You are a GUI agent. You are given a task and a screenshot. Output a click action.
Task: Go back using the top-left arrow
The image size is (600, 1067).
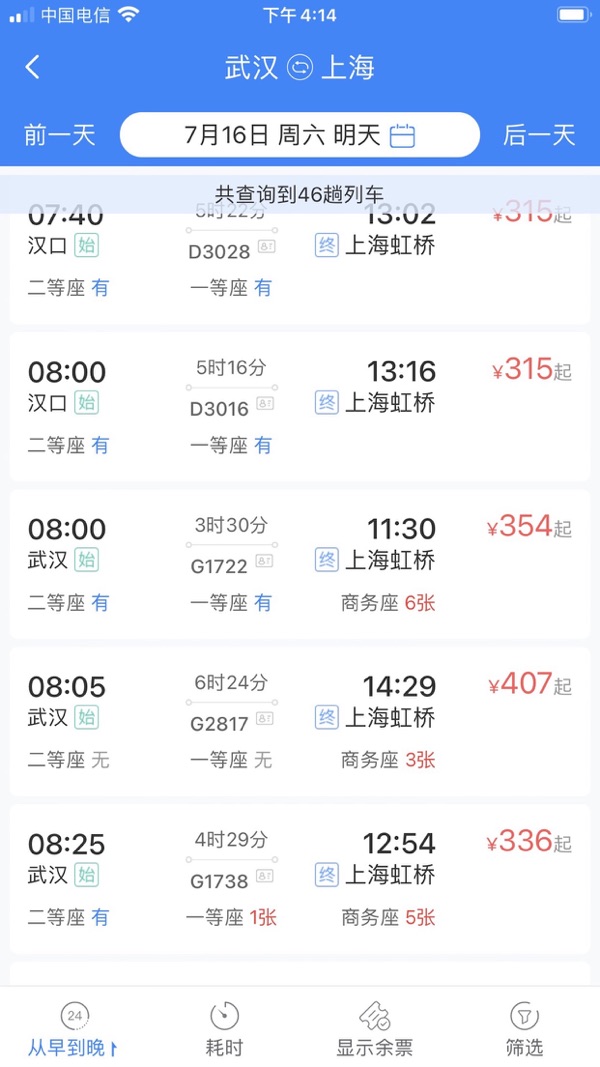(x=33, y=67)
